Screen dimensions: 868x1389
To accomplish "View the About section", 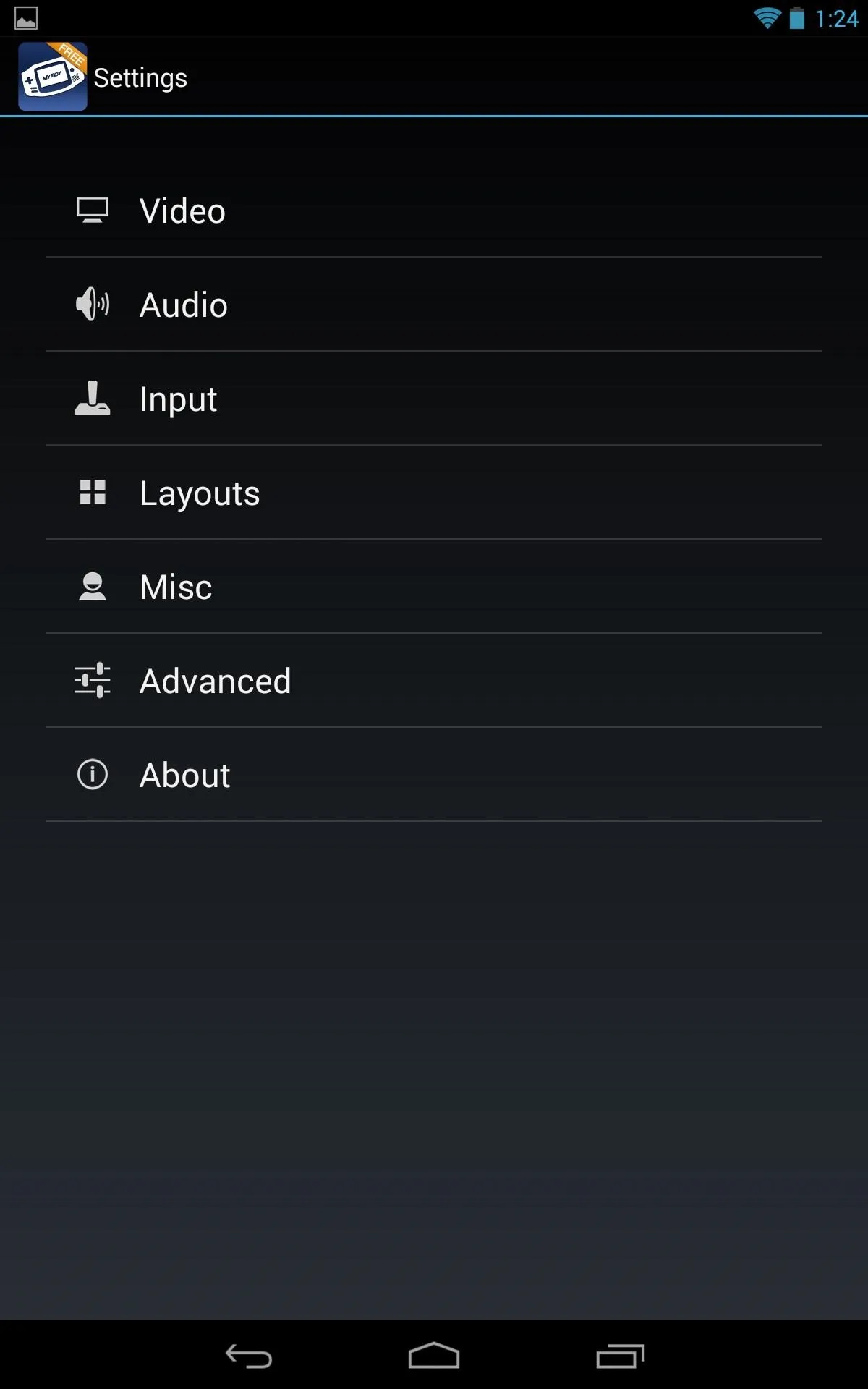I will (434, 775).
